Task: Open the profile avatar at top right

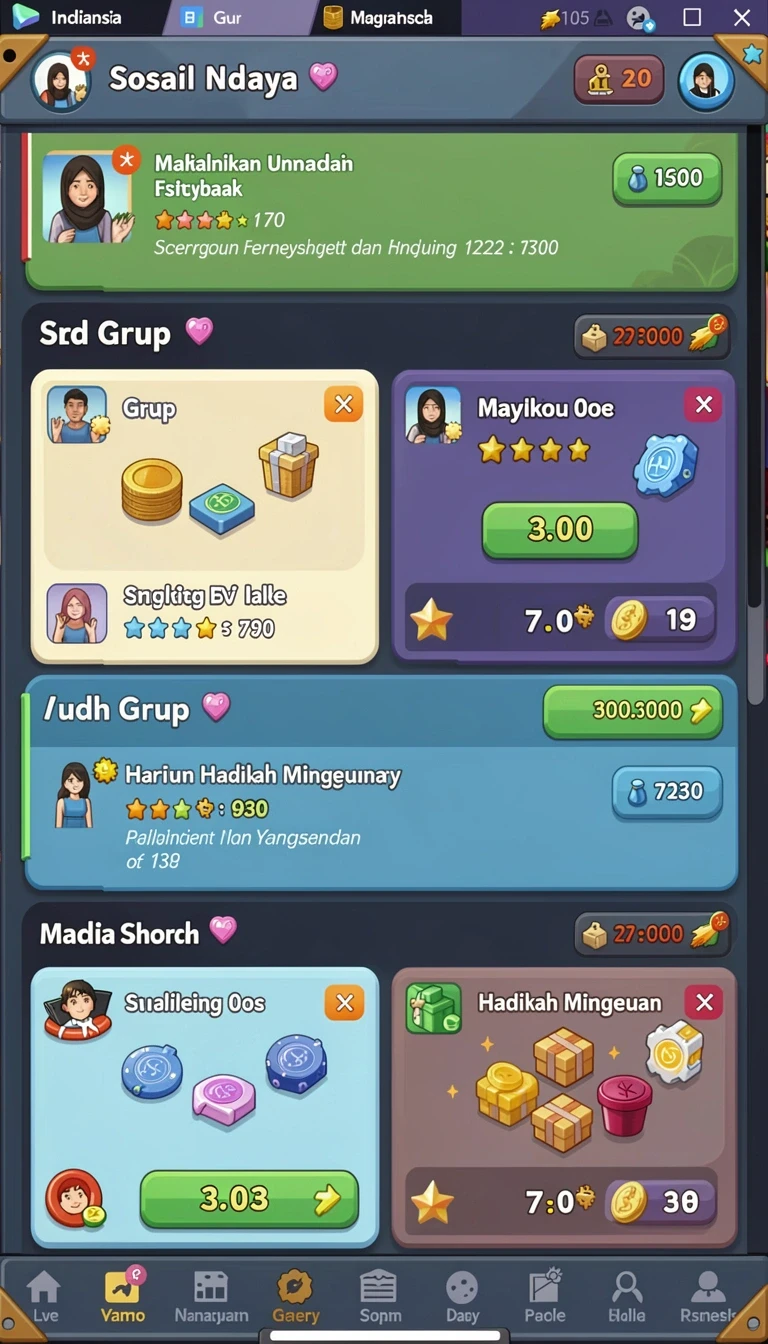Action: 706,81
